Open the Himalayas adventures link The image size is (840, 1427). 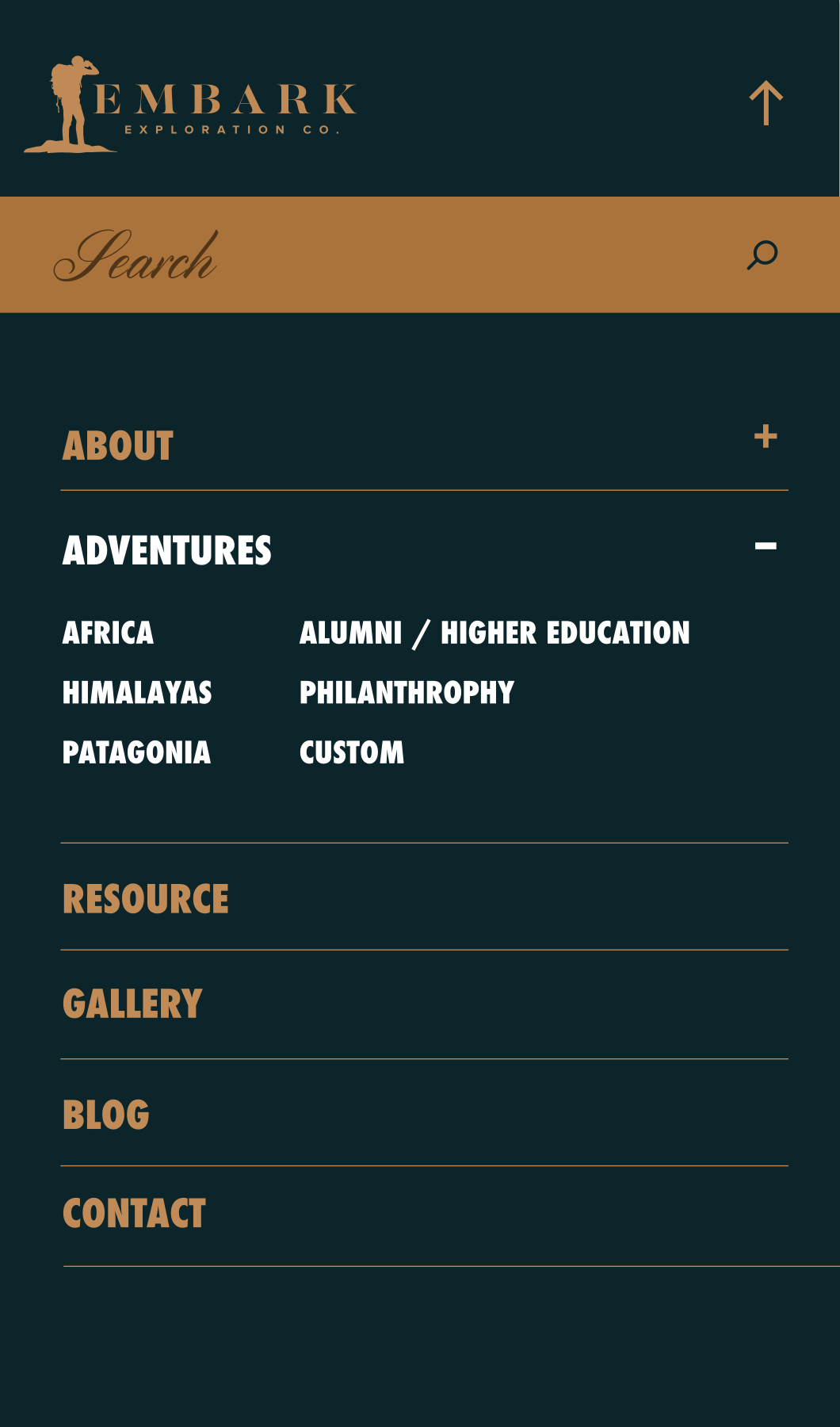pyautogui.click(x=137, y=693)
